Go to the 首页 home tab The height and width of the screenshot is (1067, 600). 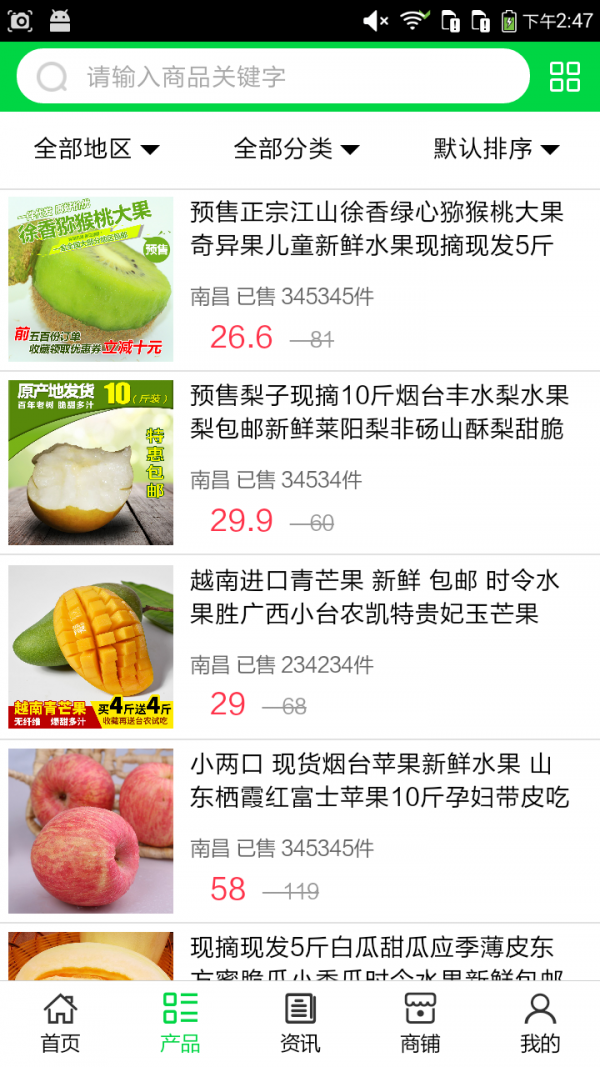60,1023
